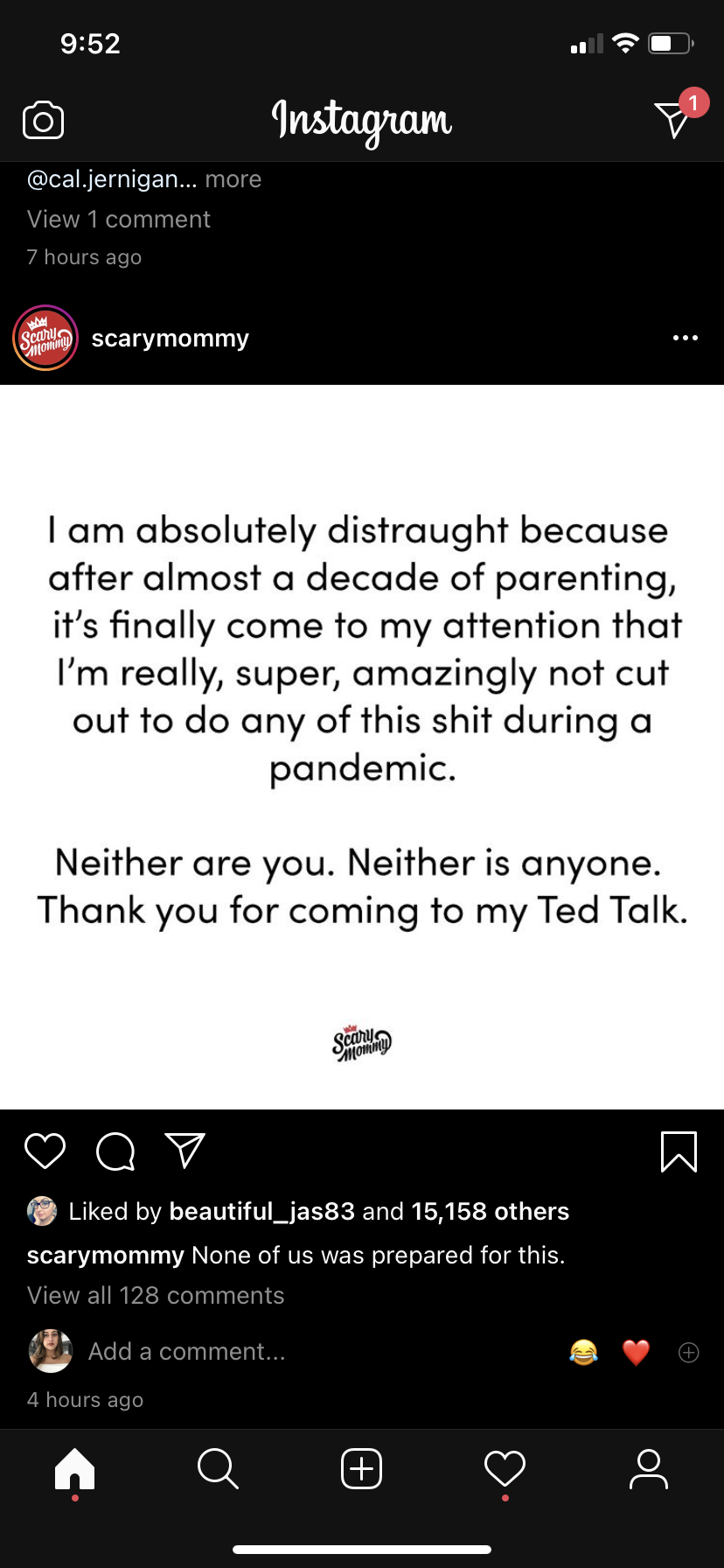Tap the Add a comment field

coord(187,1352)
